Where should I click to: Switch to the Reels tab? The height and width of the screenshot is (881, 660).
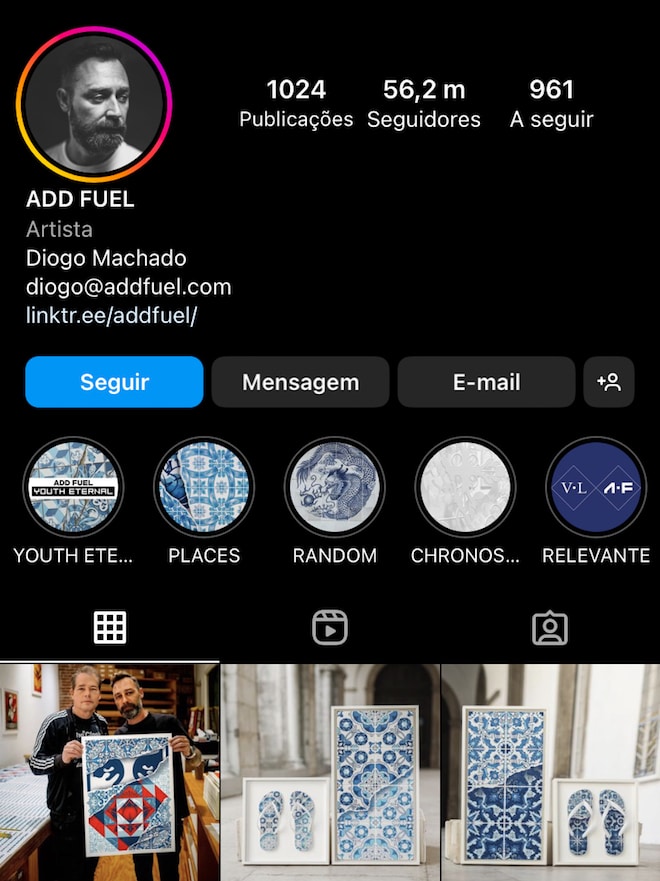coord(330,627)
